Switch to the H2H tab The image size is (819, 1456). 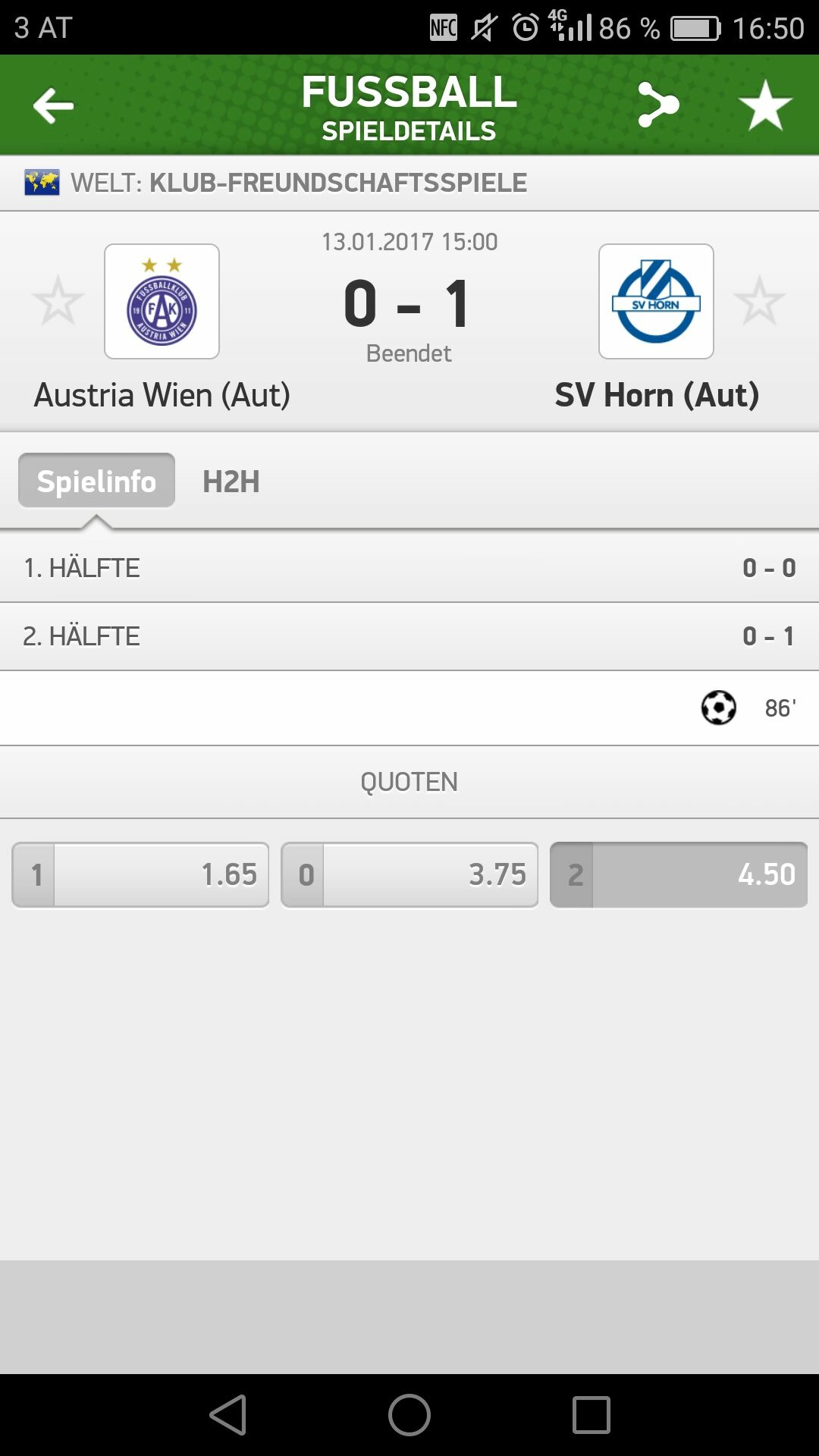(x=231, y=482)
